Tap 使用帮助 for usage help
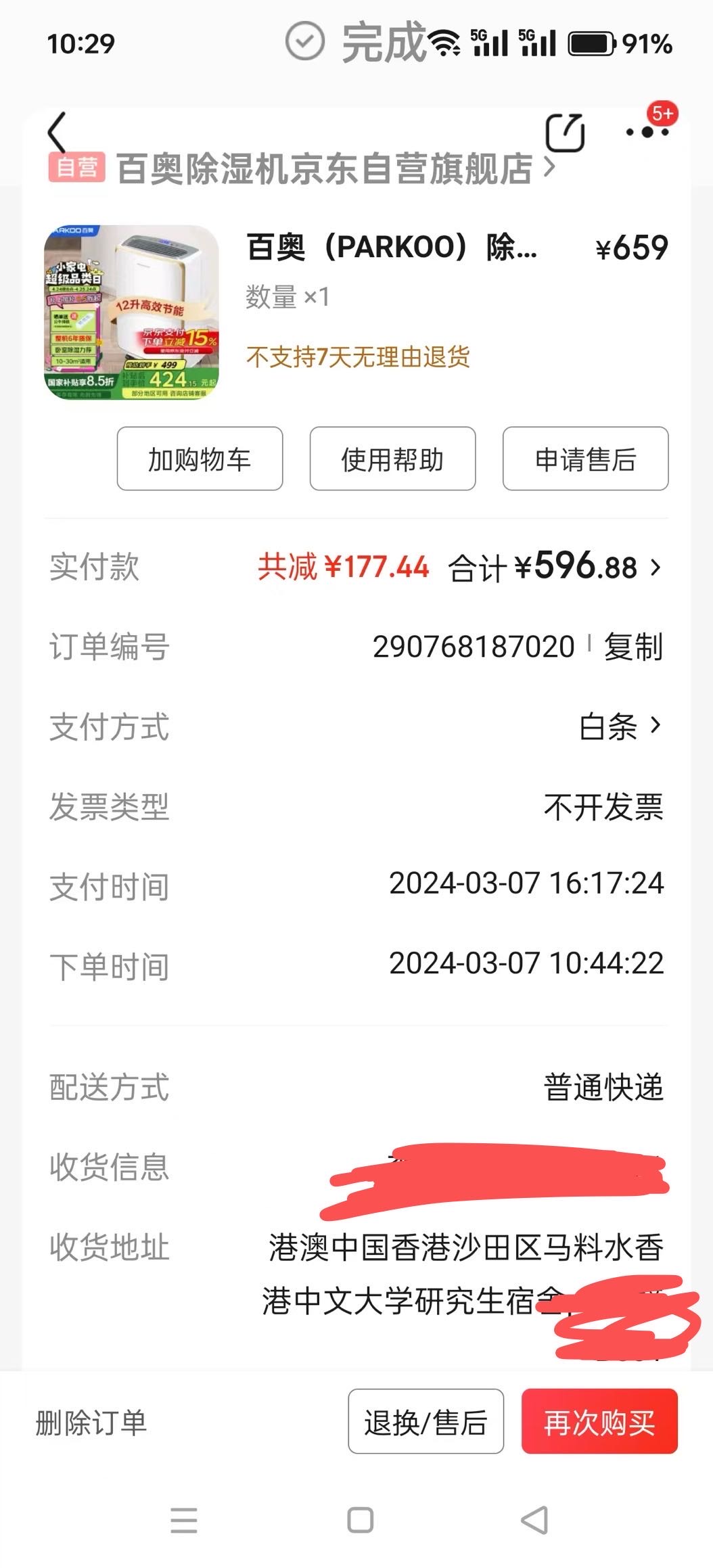This screenshot has height=1568, width=713. (392, 459)
